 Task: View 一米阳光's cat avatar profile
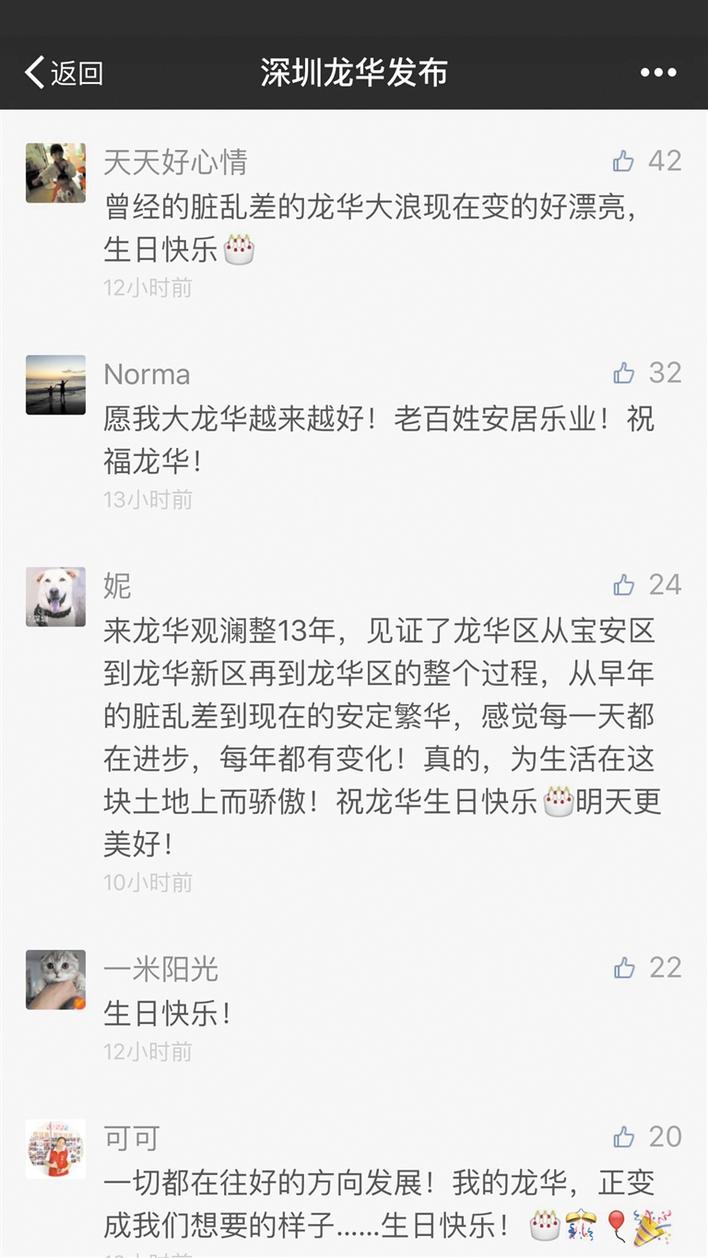click(x=55, y=979)
